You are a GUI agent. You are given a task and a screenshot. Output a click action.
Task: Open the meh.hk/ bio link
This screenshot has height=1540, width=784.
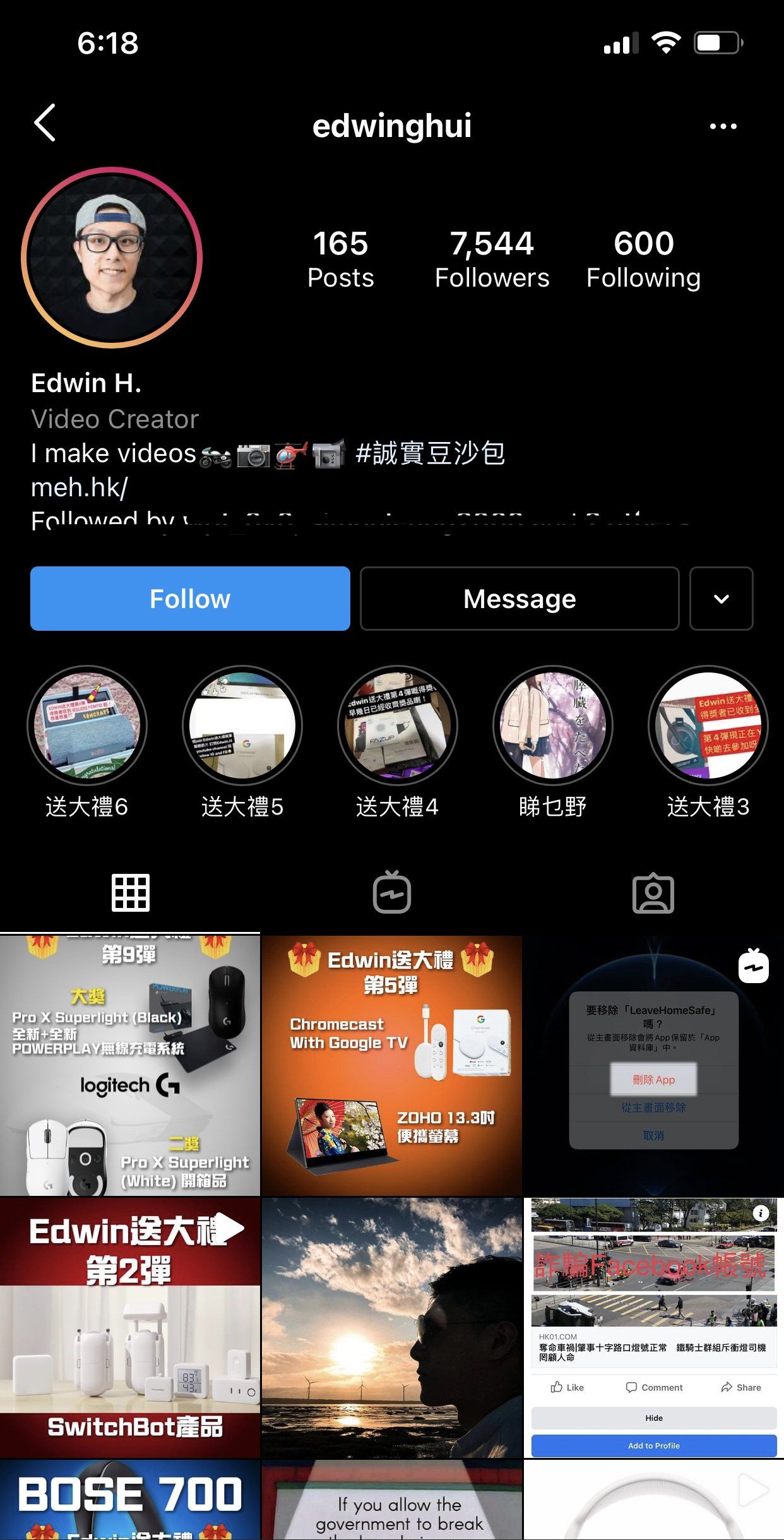80,487
